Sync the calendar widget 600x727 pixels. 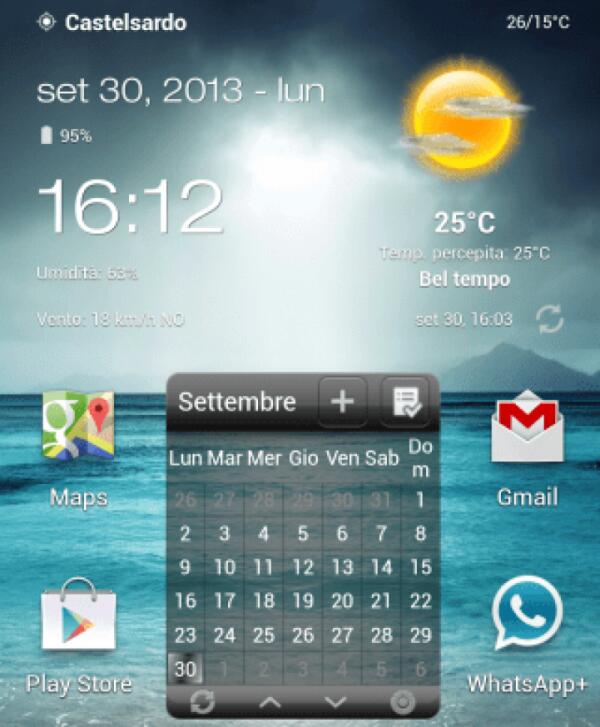click(x=201, y=702)
